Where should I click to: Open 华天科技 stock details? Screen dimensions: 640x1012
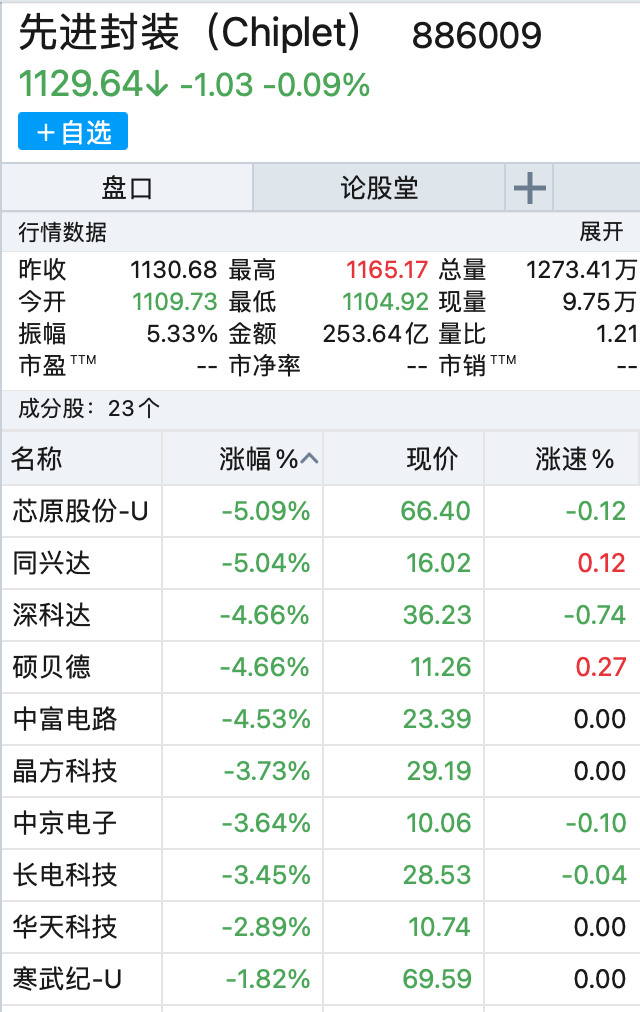point(65,927)
